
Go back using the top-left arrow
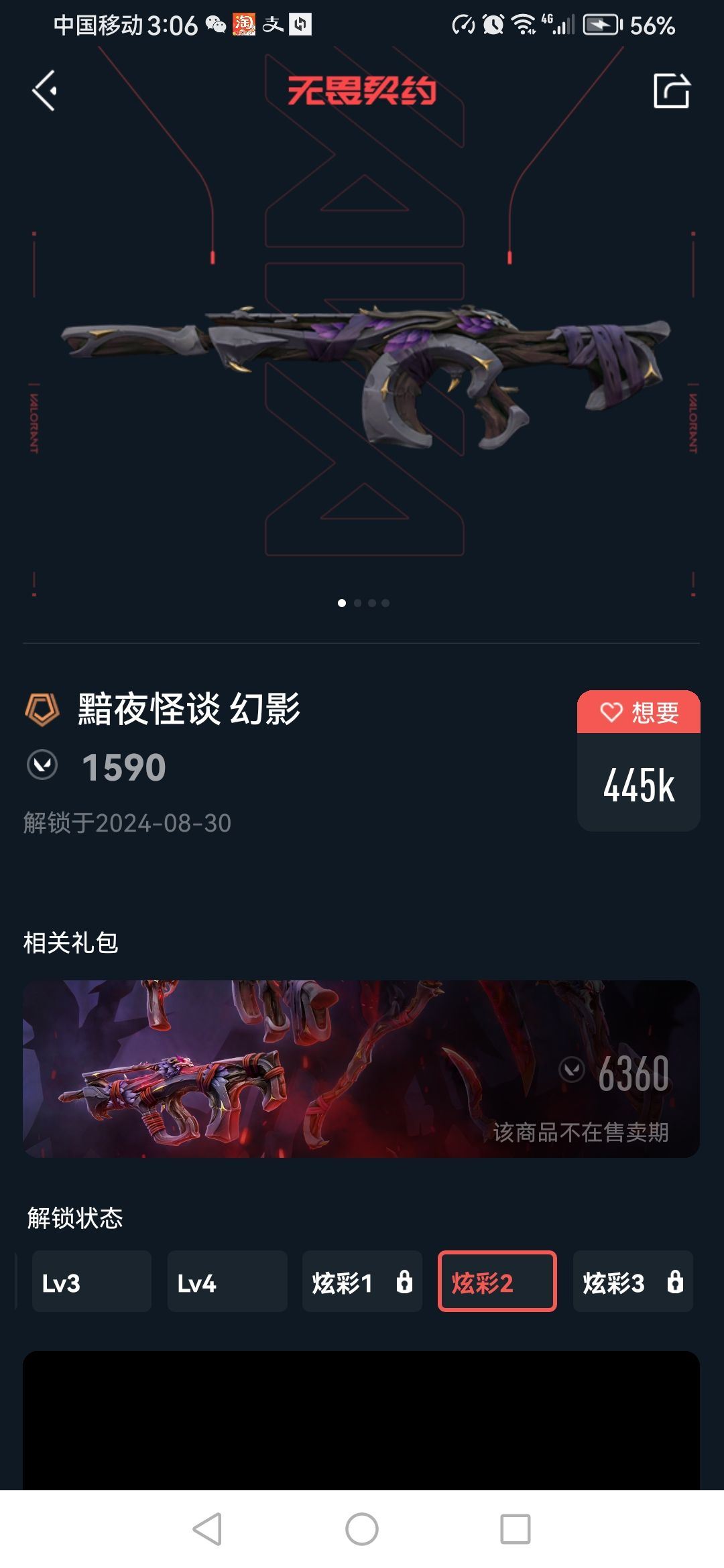coord(45,90)
